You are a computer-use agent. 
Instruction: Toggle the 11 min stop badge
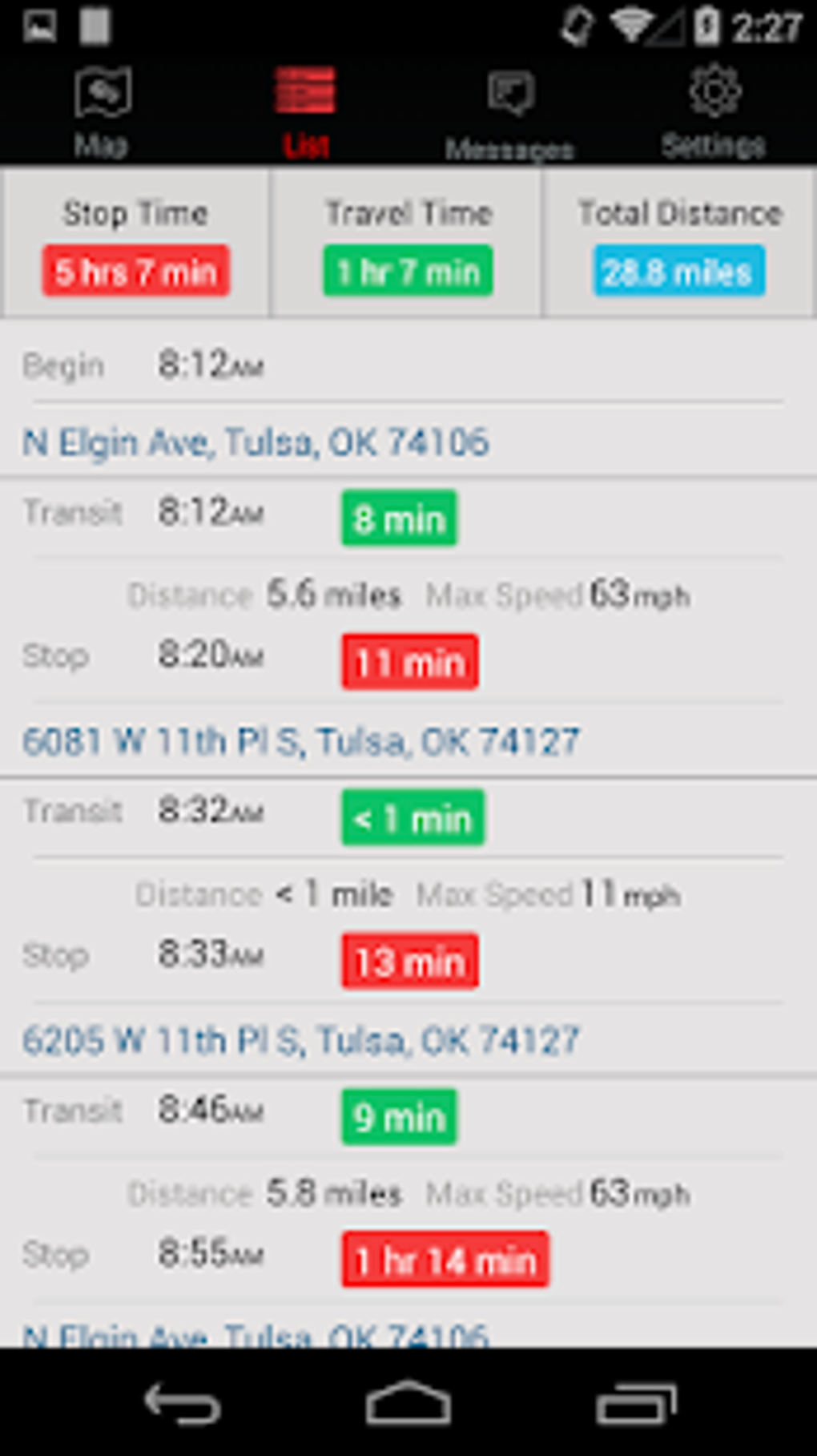pos(408,662)
